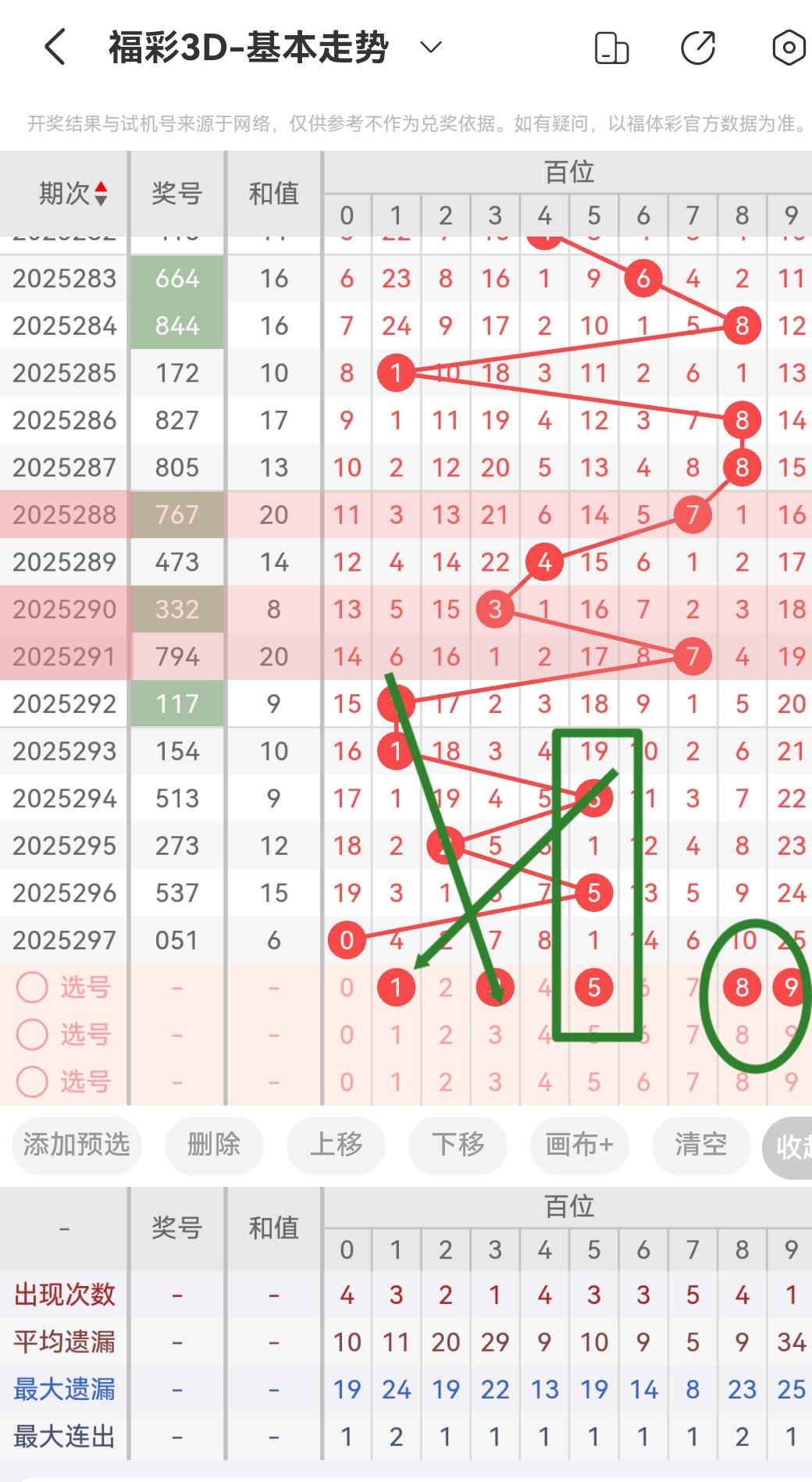Viewport: 812px width, 1482px height.
Task: Sort by 期次 column arrows
Action: pyautogui.click(x=101, y=193)
